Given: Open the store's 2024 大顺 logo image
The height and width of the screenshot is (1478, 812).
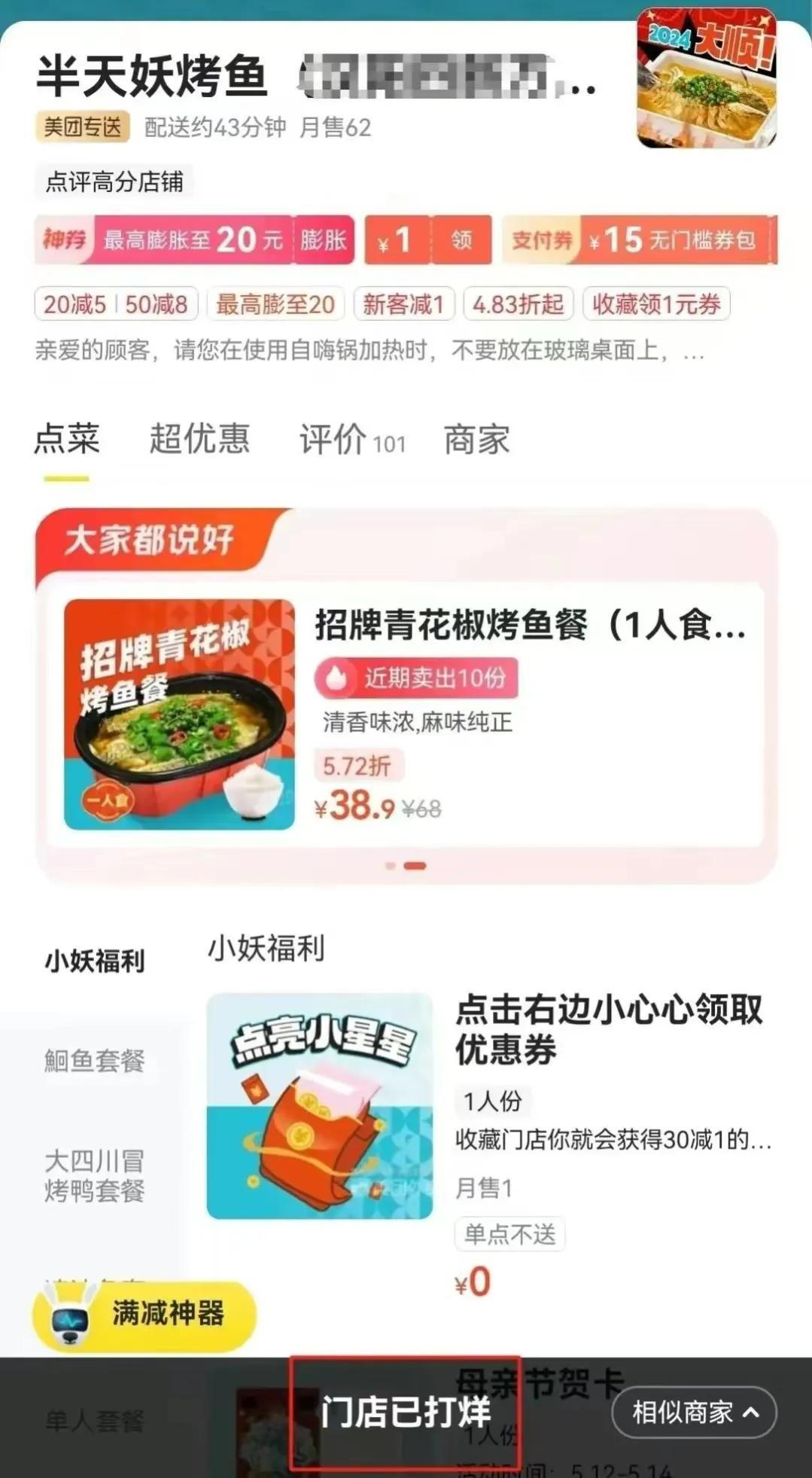Looking at the screenshot, I should click(706, 78).
